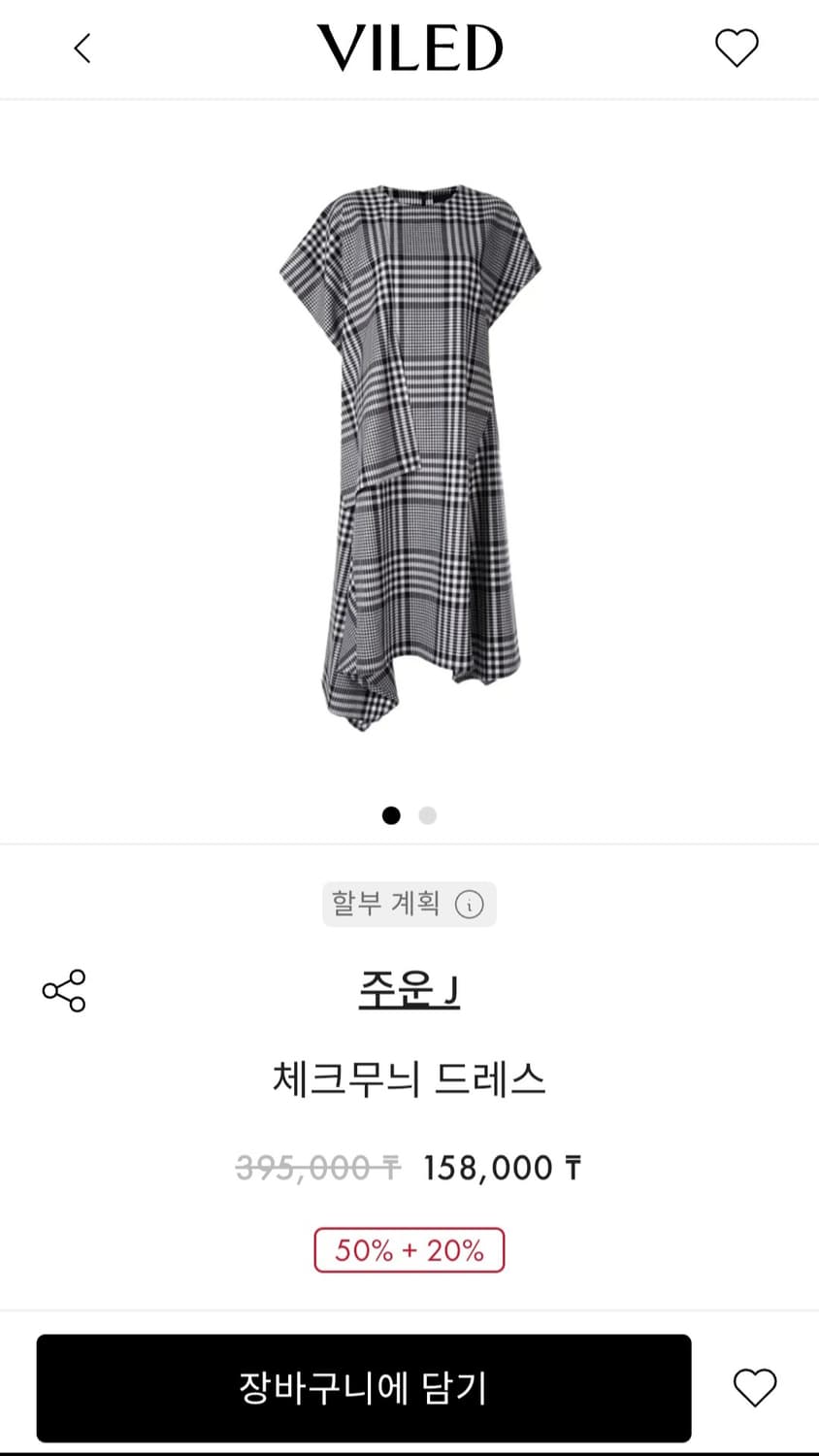Open details under the 주운 J brand name

(409, 990)
